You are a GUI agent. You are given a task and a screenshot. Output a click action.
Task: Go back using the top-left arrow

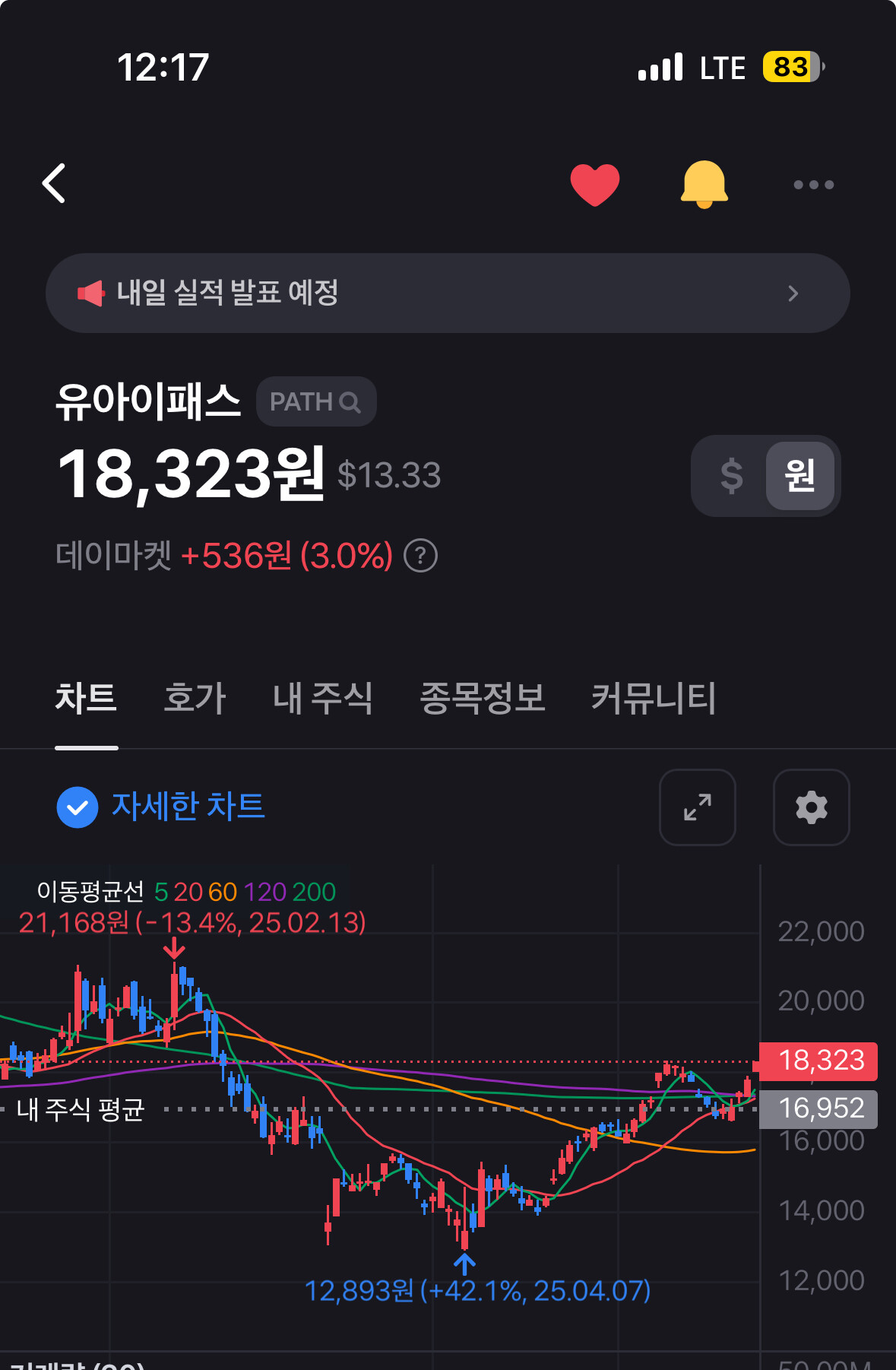(x=54, y=183)
